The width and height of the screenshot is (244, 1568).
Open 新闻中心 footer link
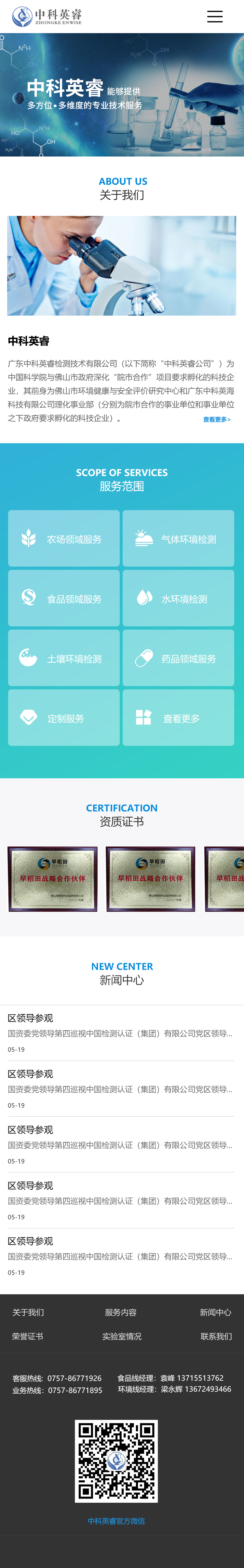coord(215,1312)
